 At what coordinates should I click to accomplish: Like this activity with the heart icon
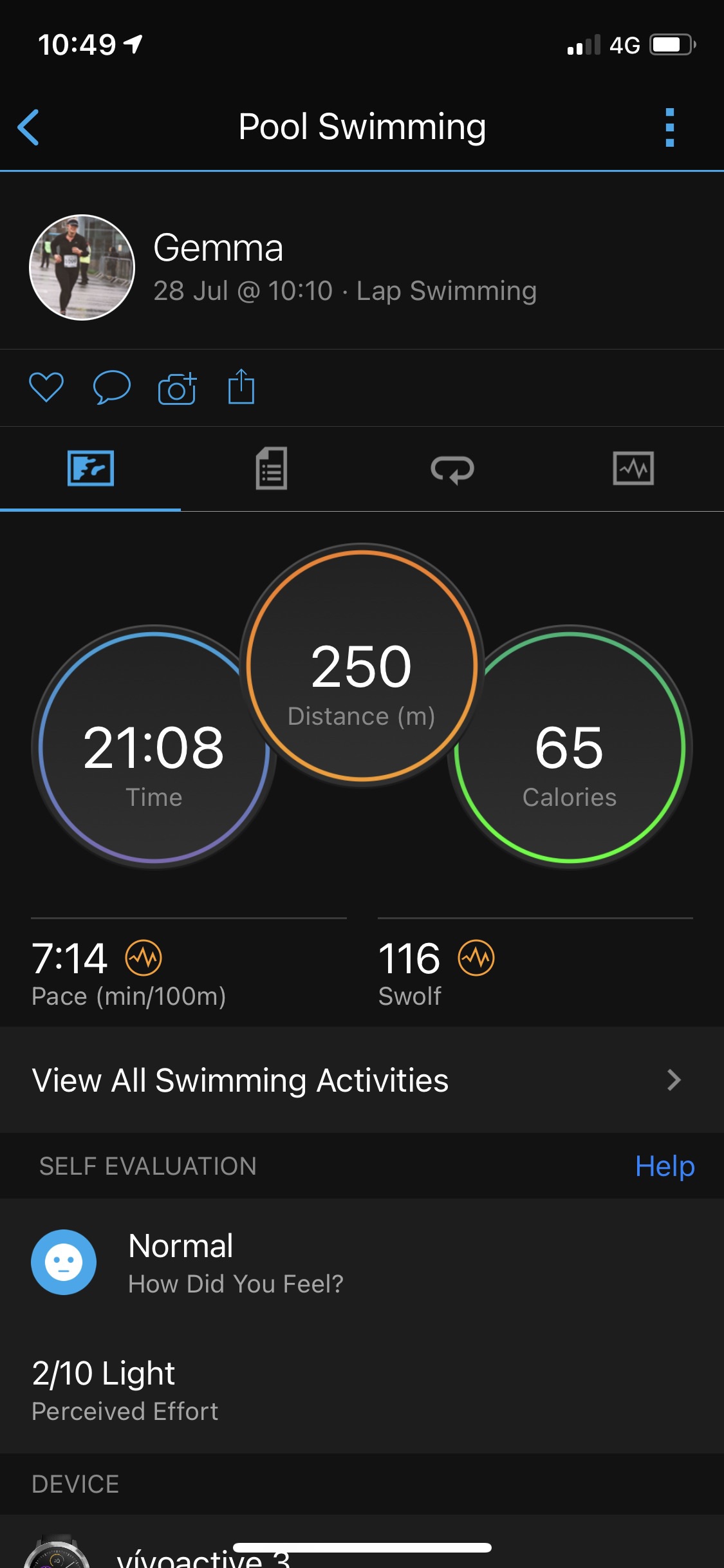(x=46, y=387)
